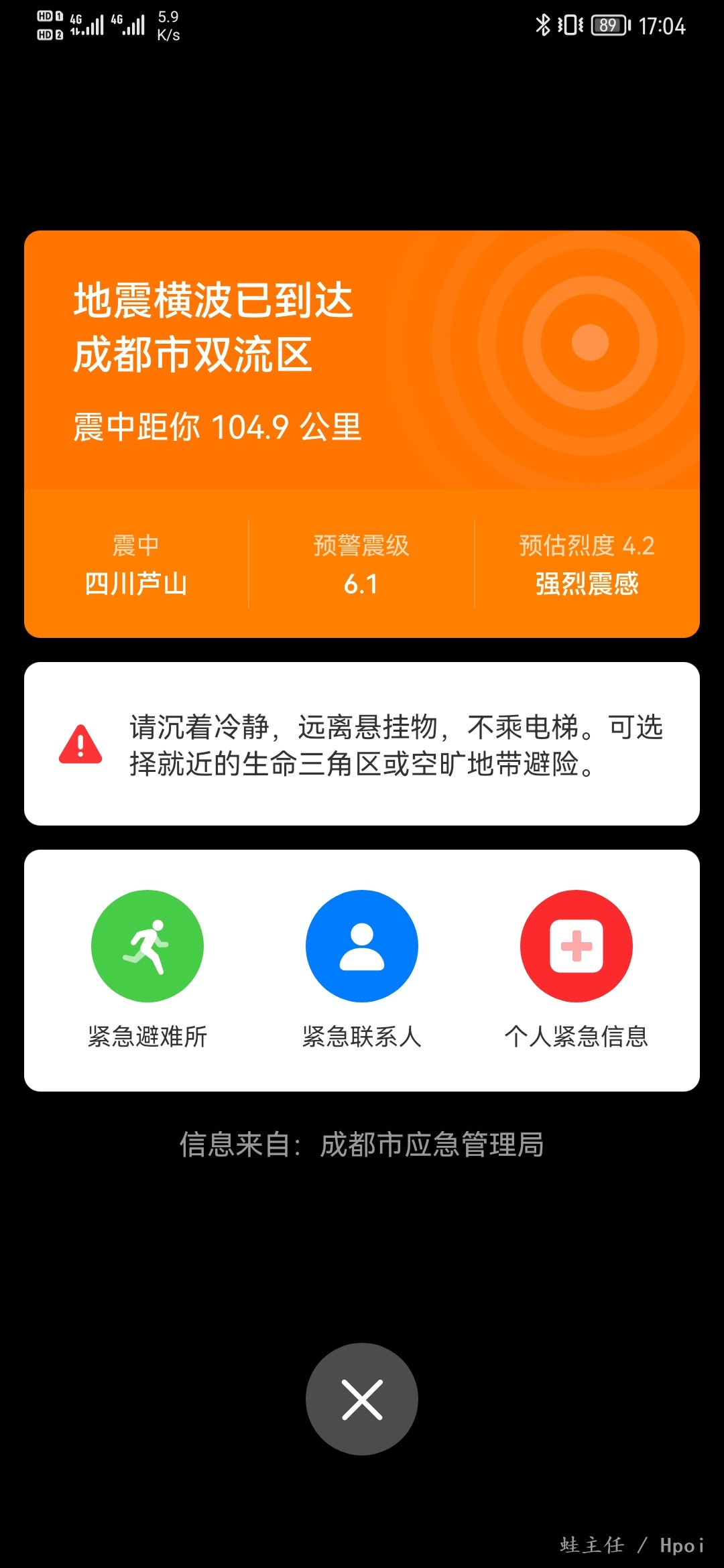Open 个人紧急信息 personal emergency info

click(576, 945)
